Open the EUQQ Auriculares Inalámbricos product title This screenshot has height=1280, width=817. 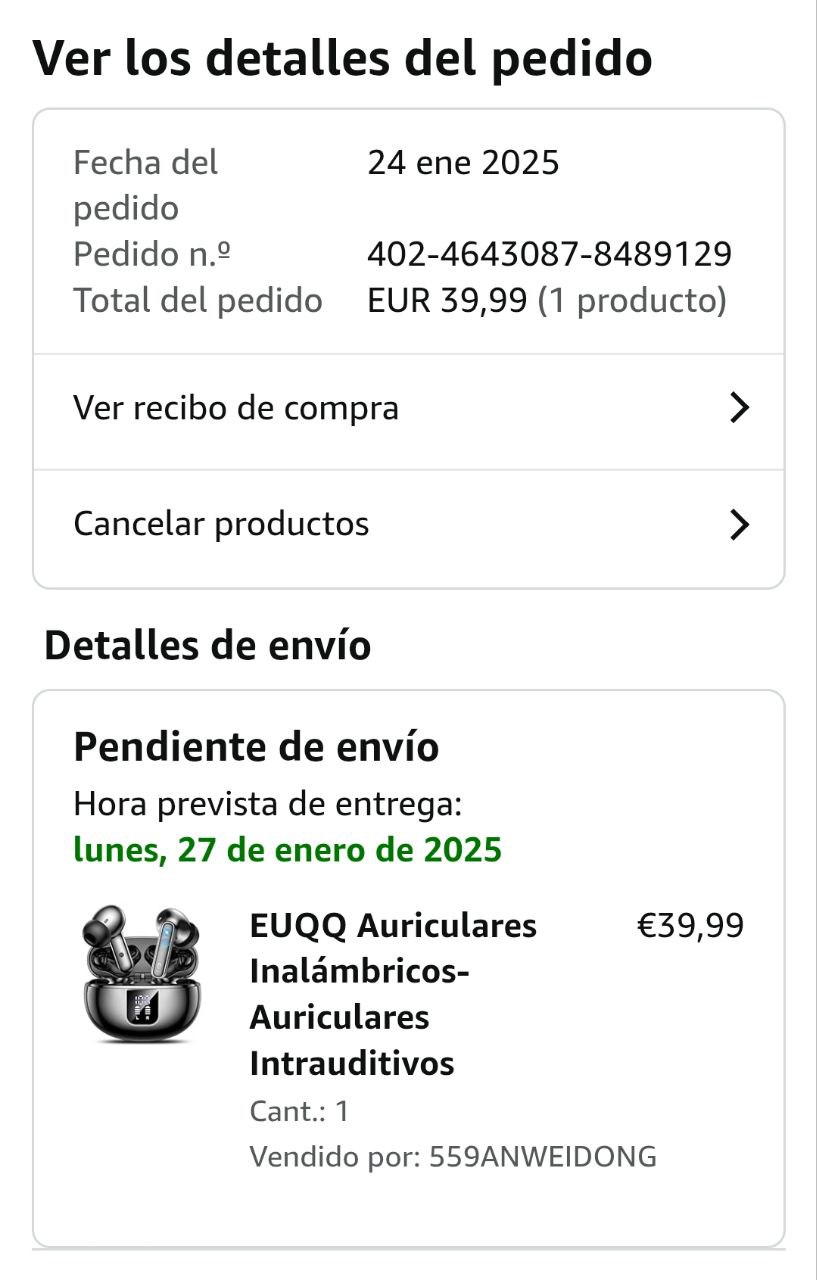[394, 994]
